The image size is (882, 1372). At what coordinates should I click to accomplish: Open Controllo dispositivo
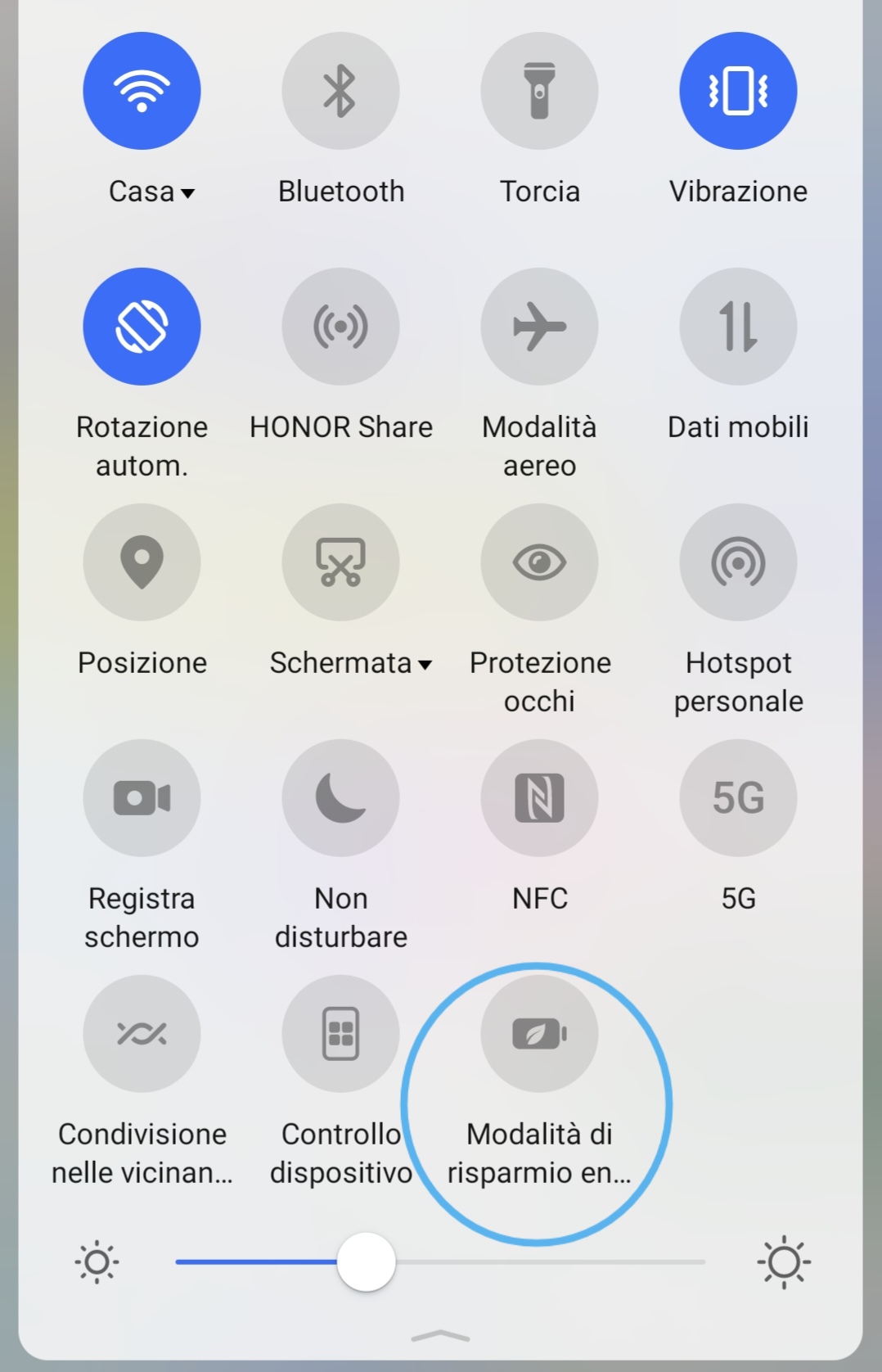coord(340,1033)
